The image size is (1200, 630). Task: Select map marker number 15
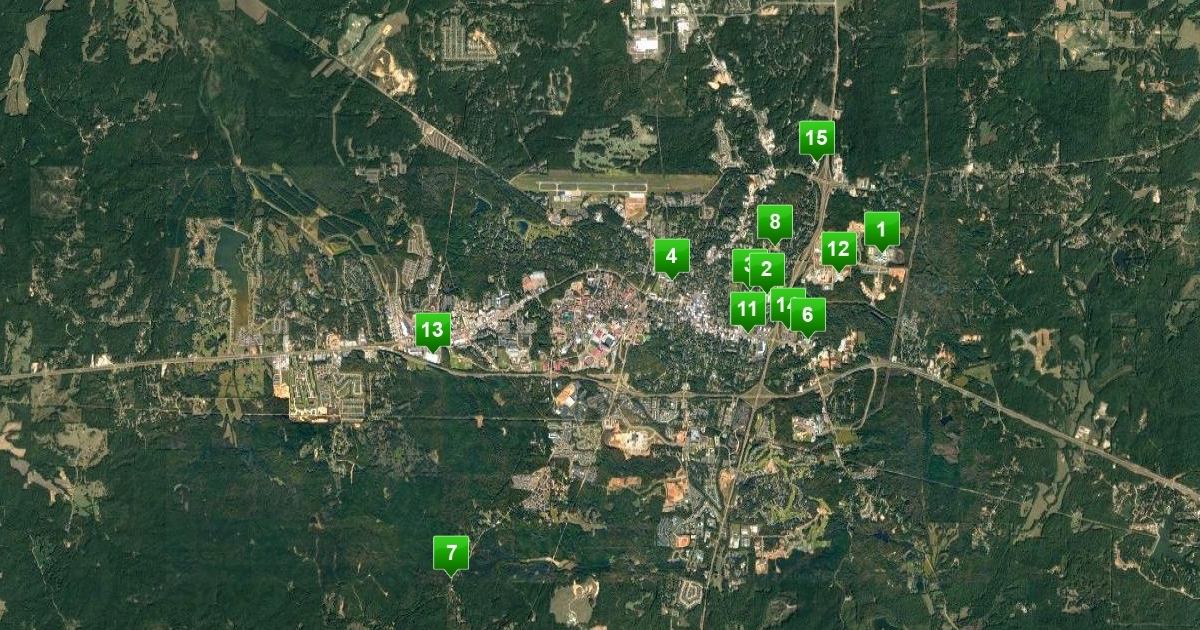coord(816,138)
